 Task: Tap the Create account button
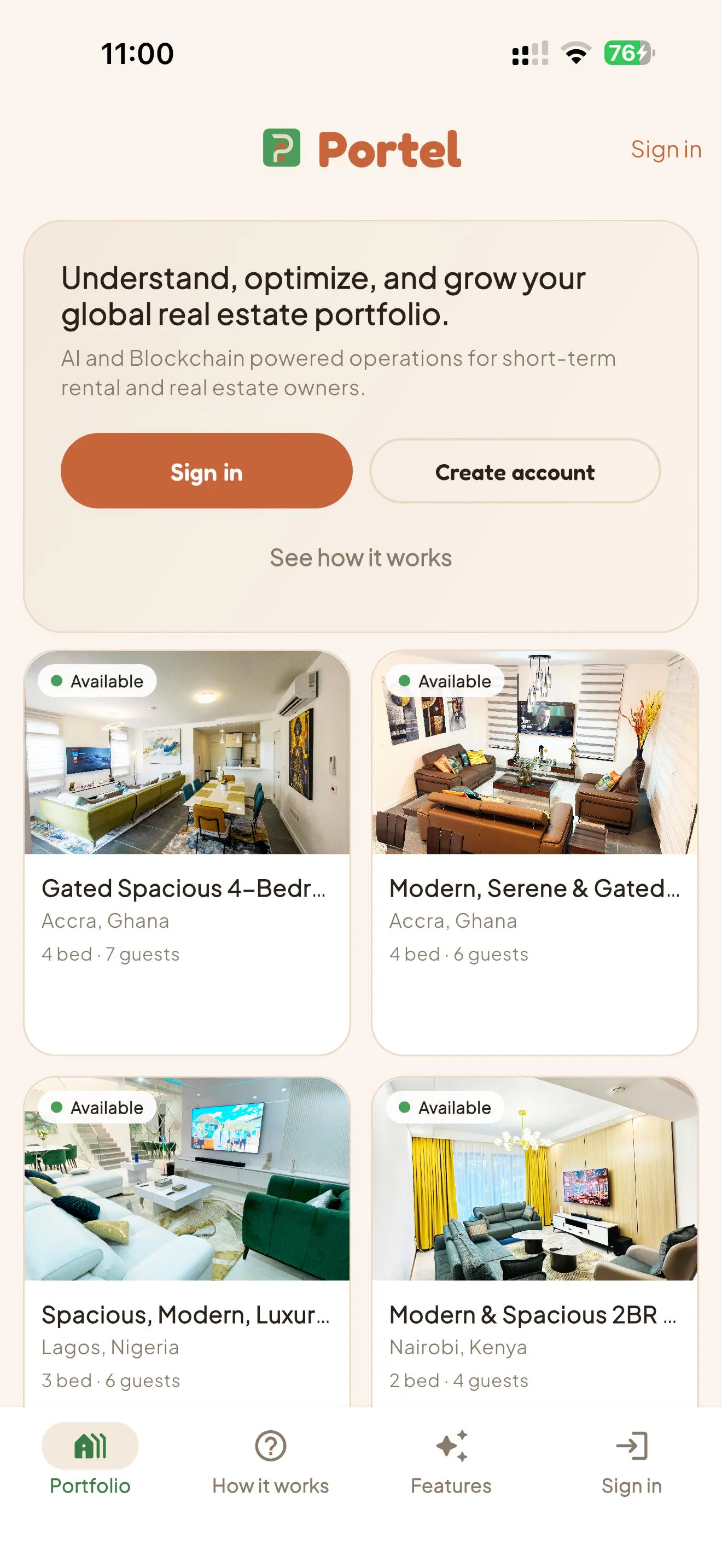click(x=514, y=471)
